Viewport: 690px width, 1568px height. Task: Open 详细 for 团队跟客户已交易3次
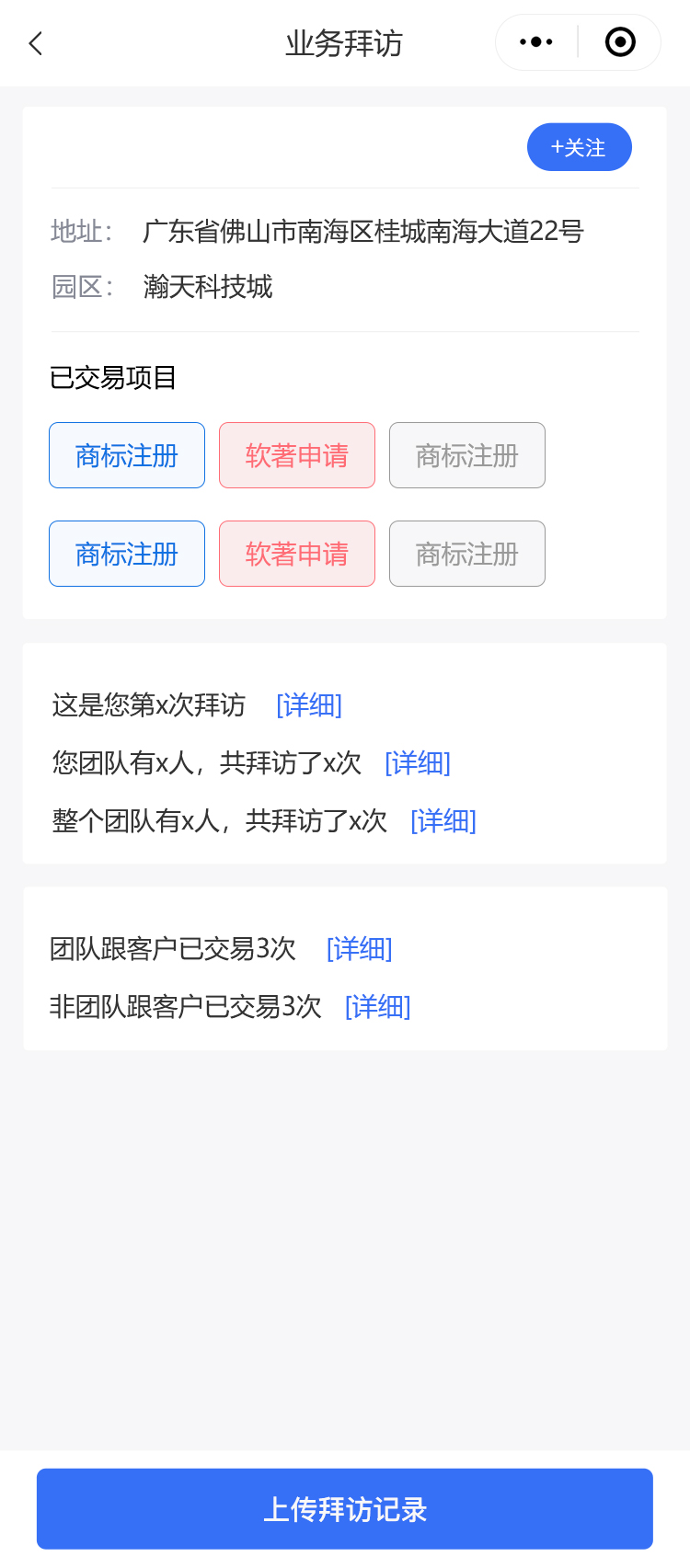(x=360, y=949)
